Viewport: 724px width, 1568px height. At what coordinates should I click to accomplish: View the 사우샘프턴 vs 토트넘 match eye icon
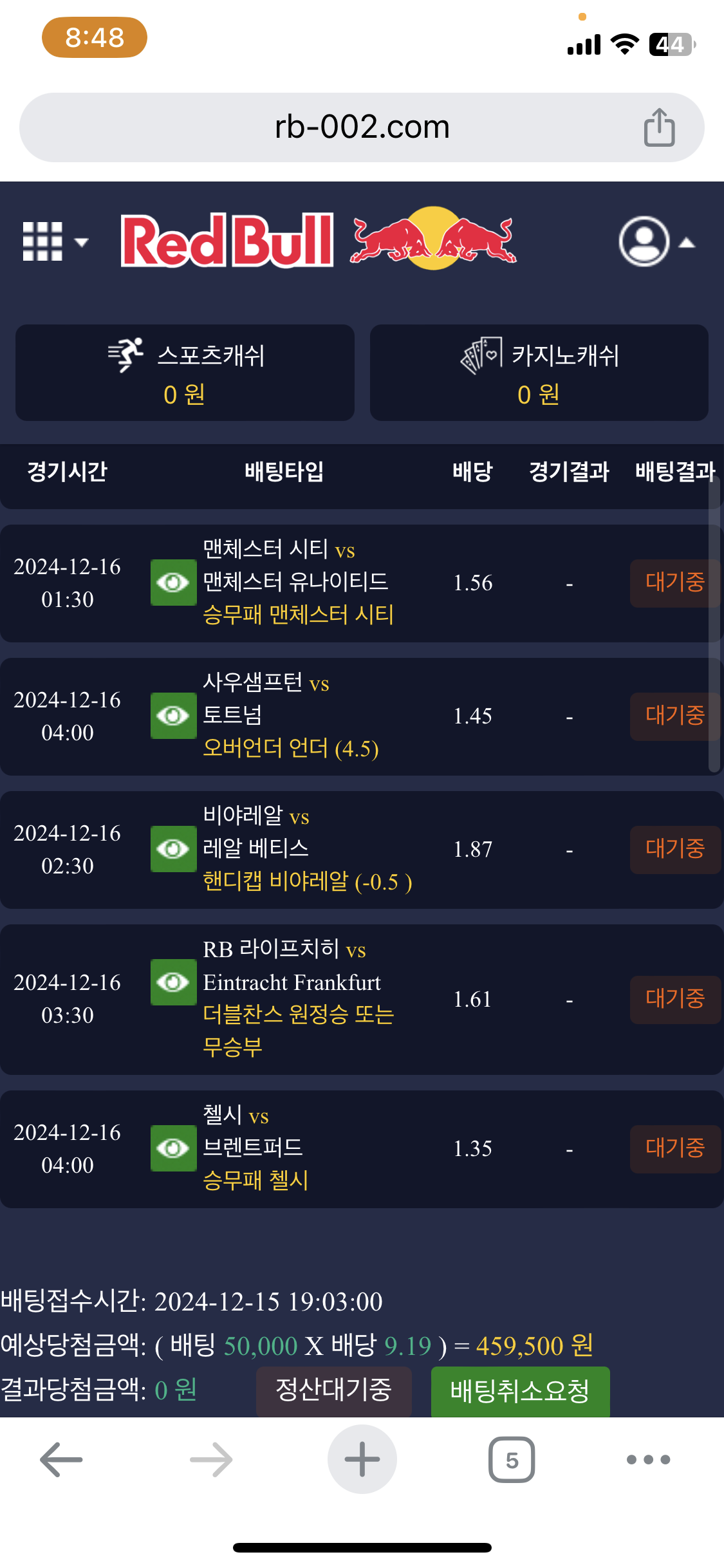[173, 716]
